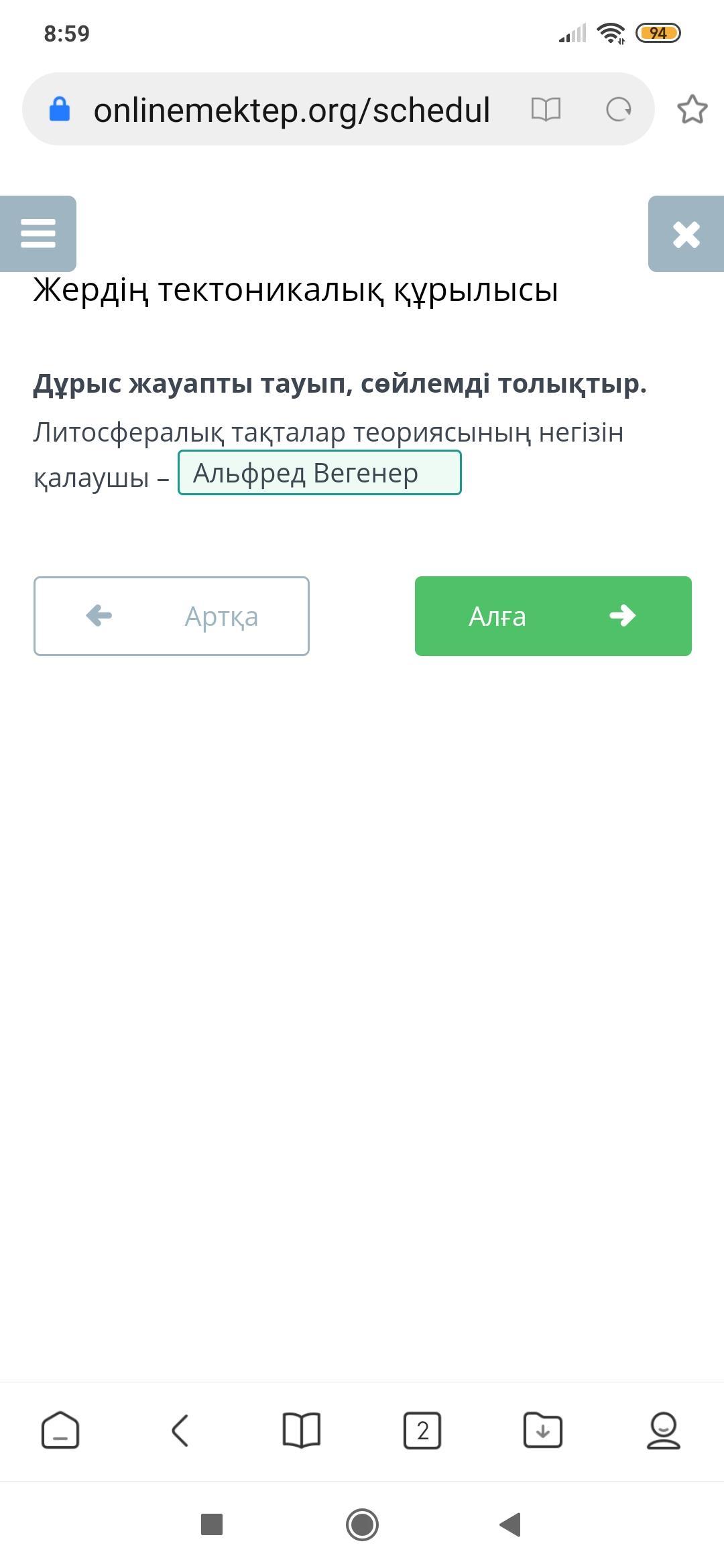
Task: Open the browser profile icon
Action: click(x=664, y=1431)
